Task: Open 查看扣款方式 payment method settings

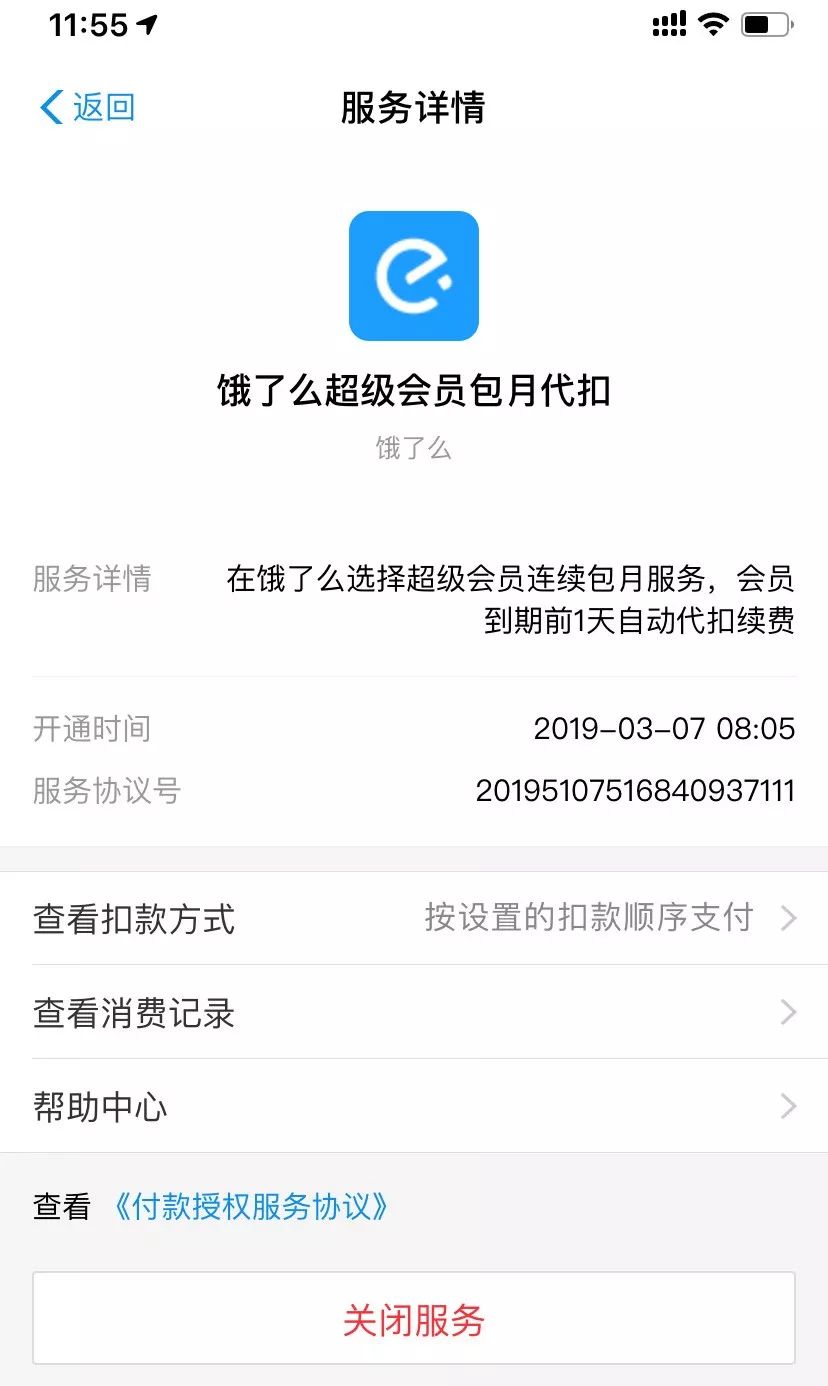Action: [135, 920]
